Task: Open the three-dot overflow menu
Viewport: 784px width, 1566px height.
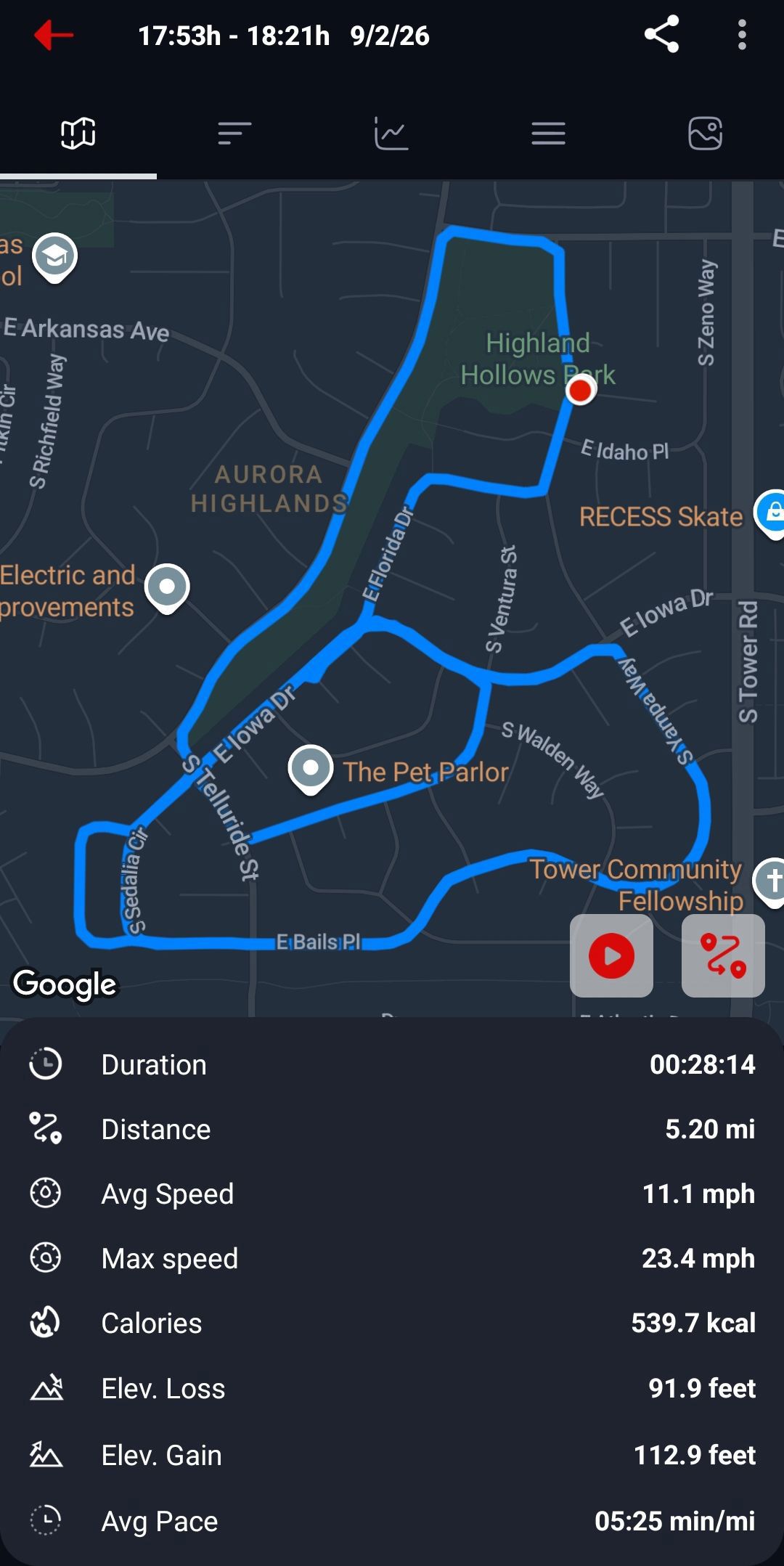Action: click(x=741, y=35)
